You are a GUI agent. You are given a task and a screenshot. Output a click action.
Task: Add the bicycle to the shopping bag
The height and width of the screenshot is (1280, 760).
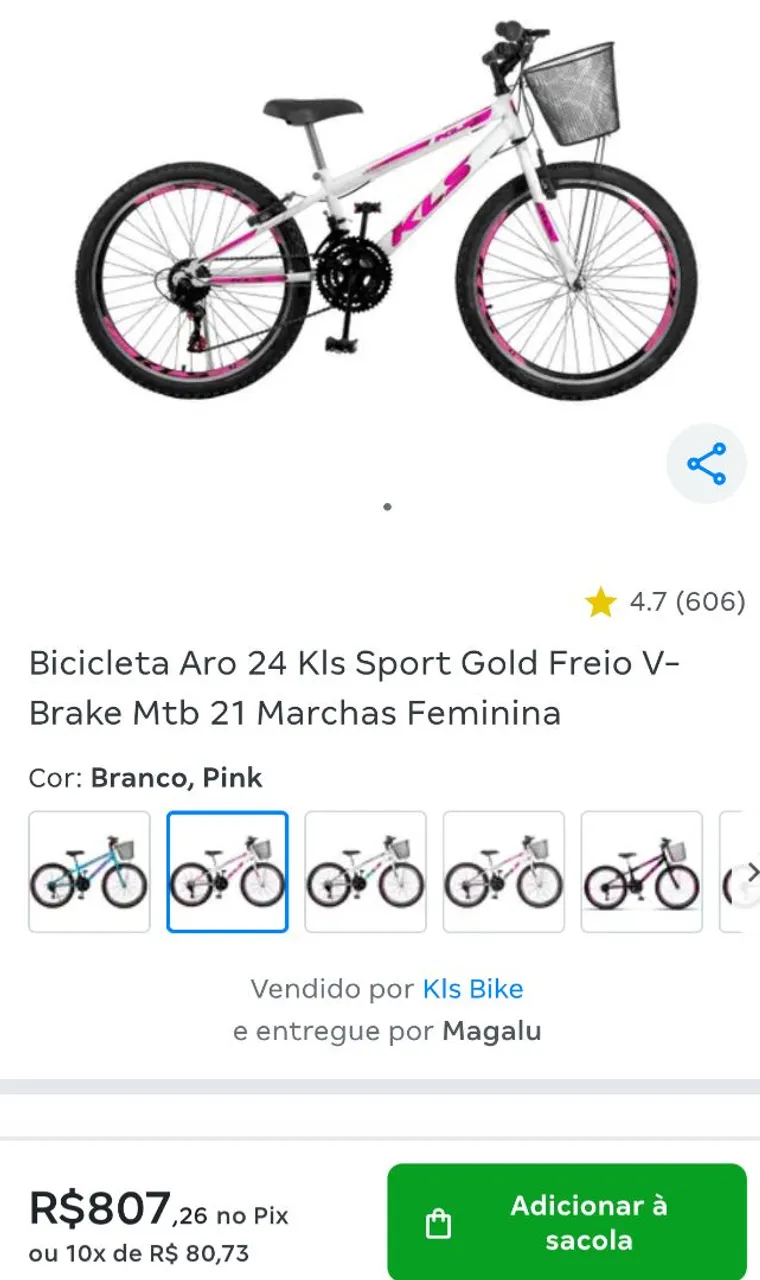coord(567,1222)
